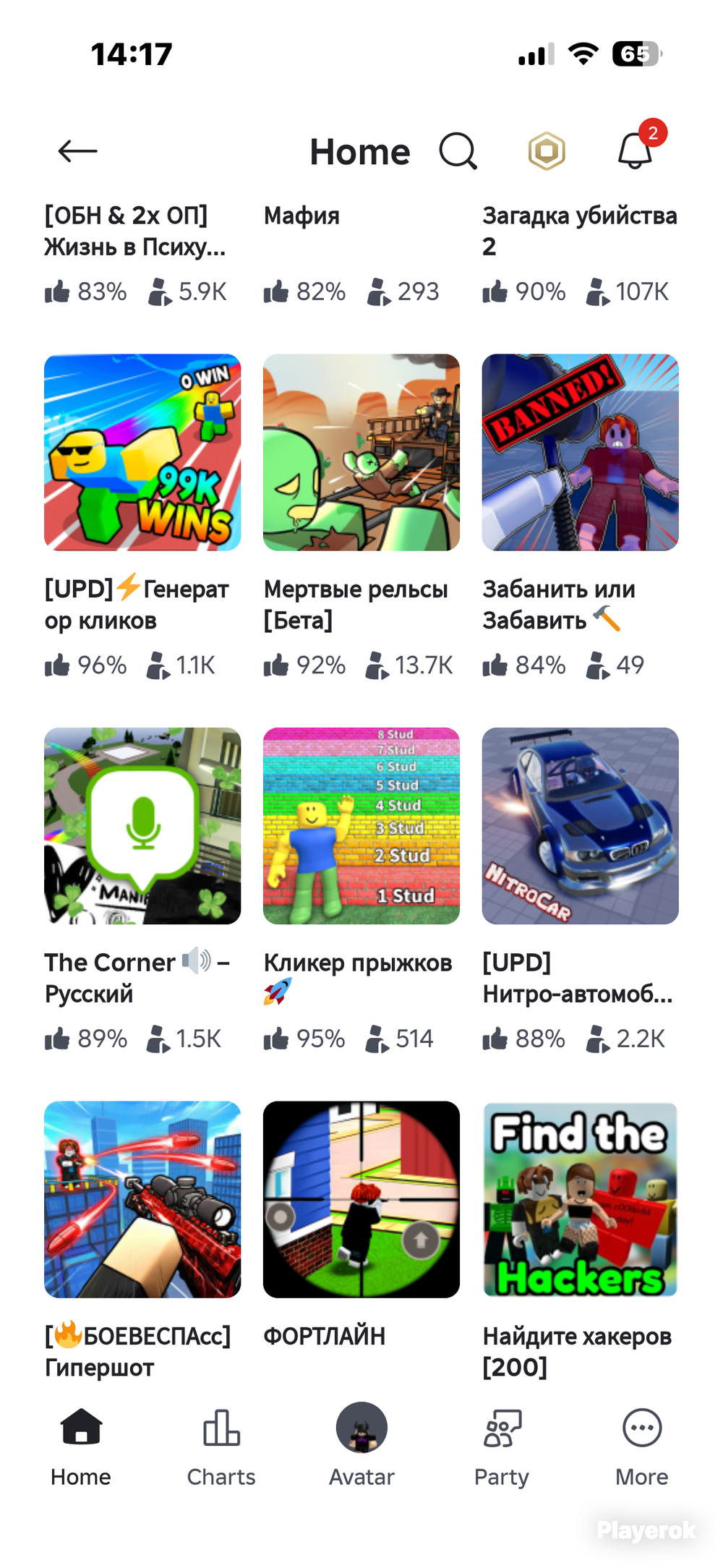The height and width of the screenshot is (1568, 723).
Task: Open the Кликер прыжков game
Action: click(x=361, y=826)
